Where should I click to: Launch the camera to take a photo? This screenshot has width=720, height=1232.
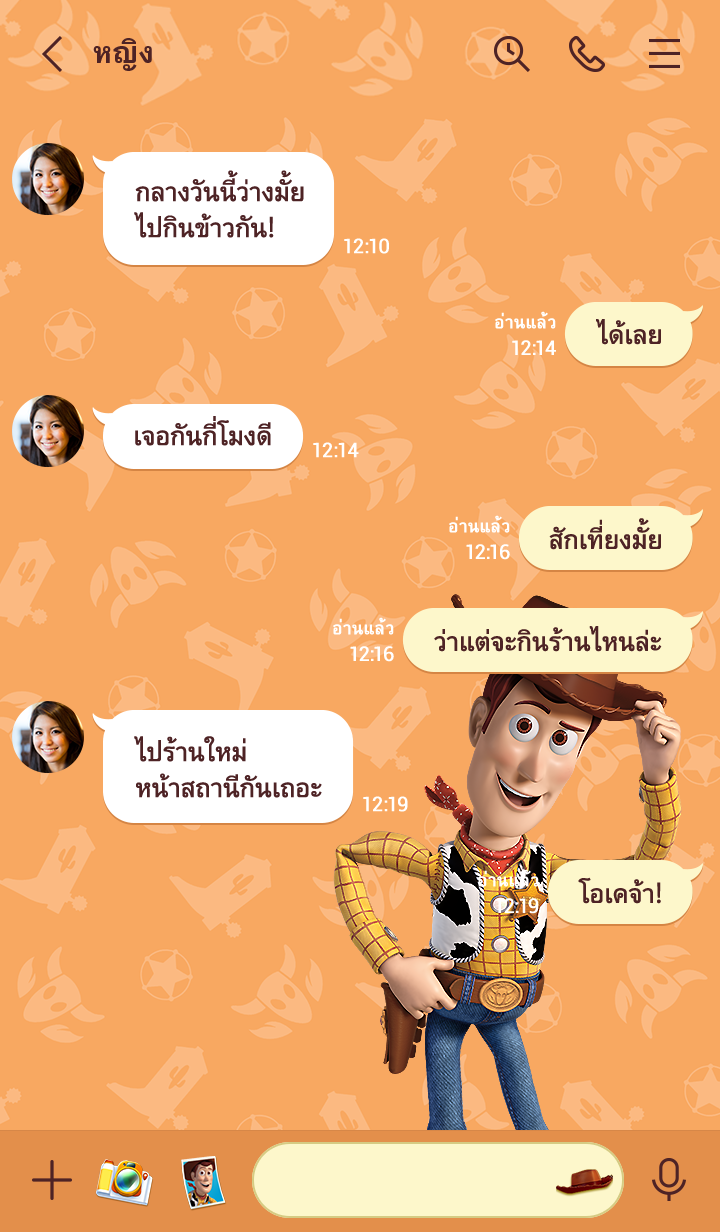tap(124, 1181)
